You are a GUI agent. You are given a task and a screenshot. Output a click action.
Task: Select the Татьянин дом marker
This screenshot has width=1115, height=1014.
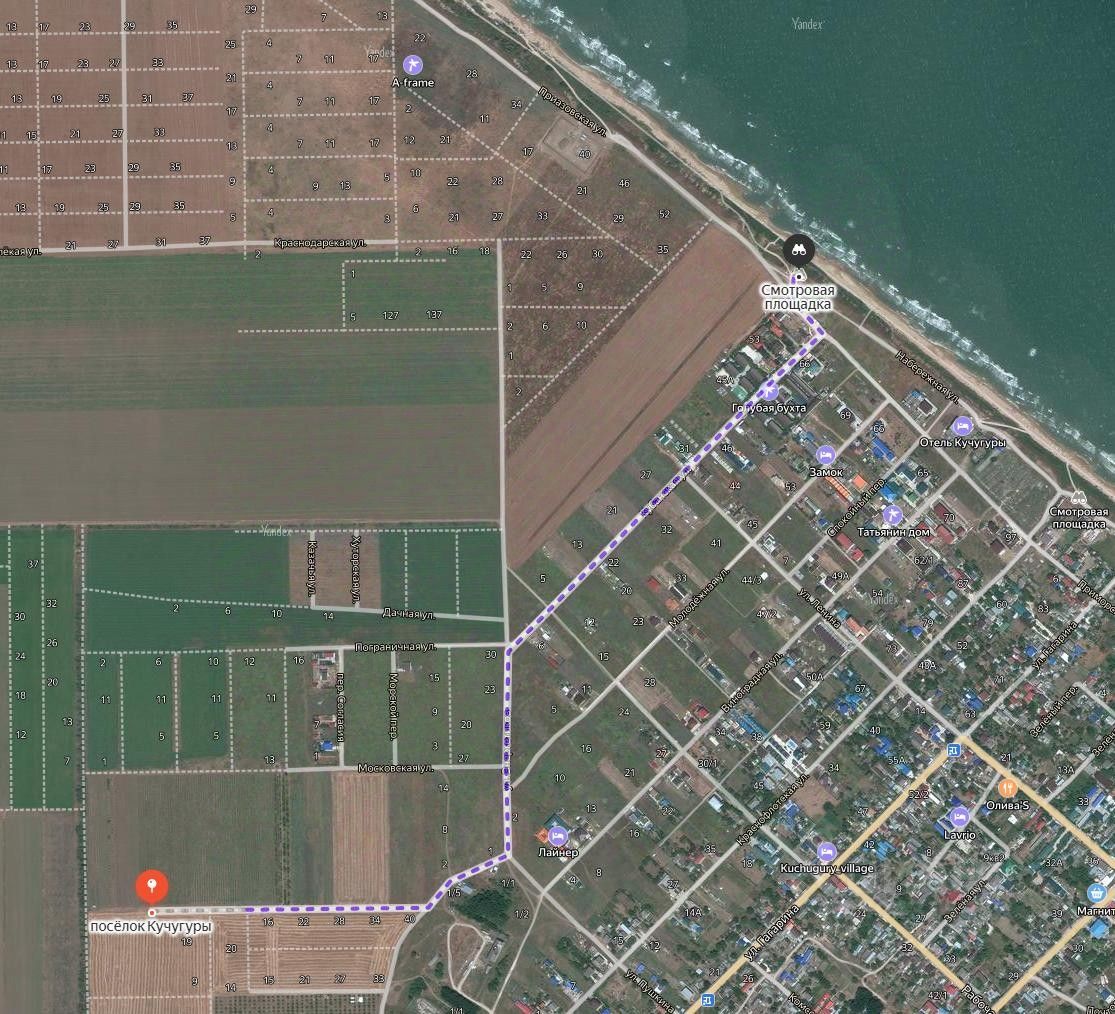(892, 515)
